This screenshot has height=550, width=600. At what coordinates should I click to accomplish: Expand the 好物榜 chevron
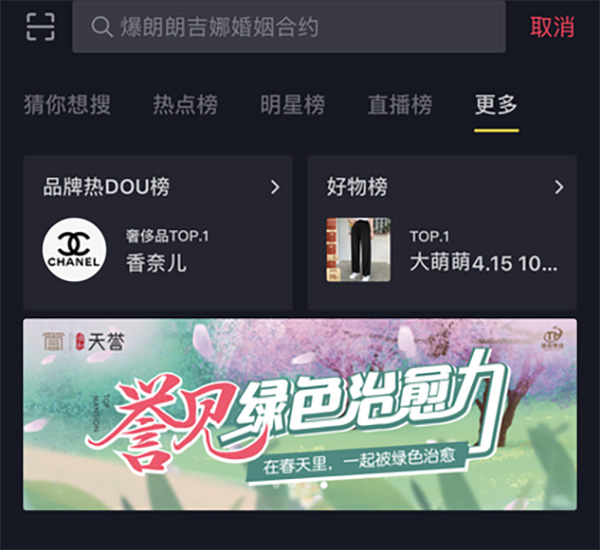click(x=559, y=187)
